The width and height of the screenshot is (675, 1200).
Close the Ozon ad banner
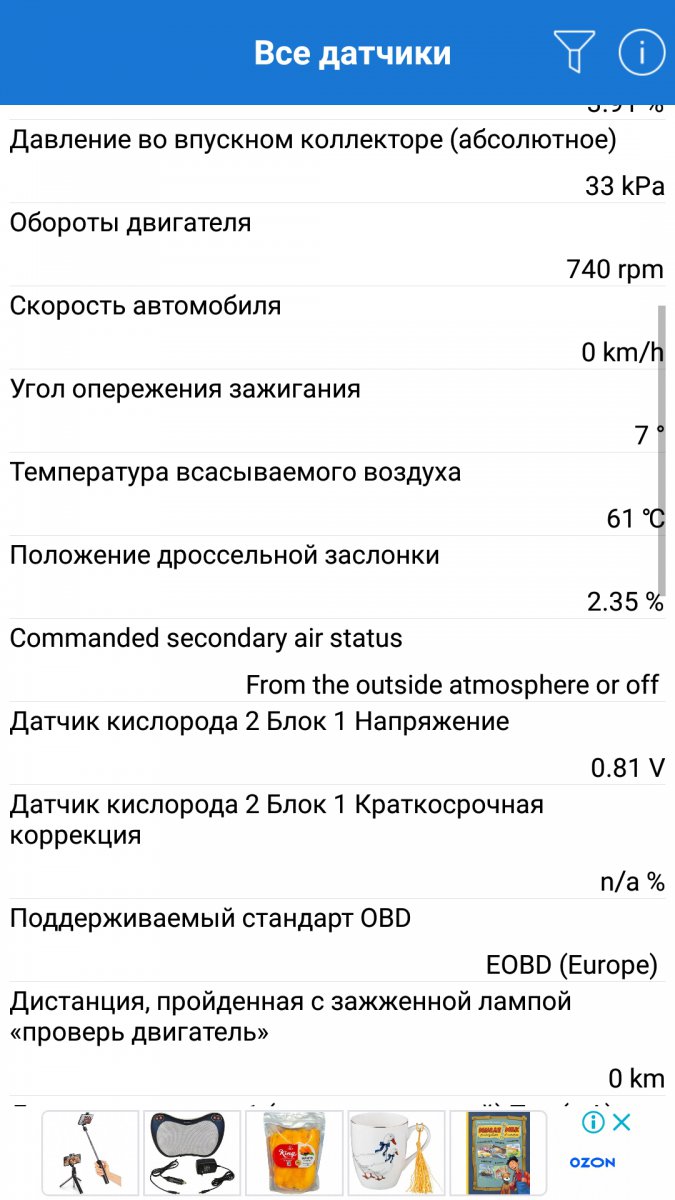tap(622, 1123)
